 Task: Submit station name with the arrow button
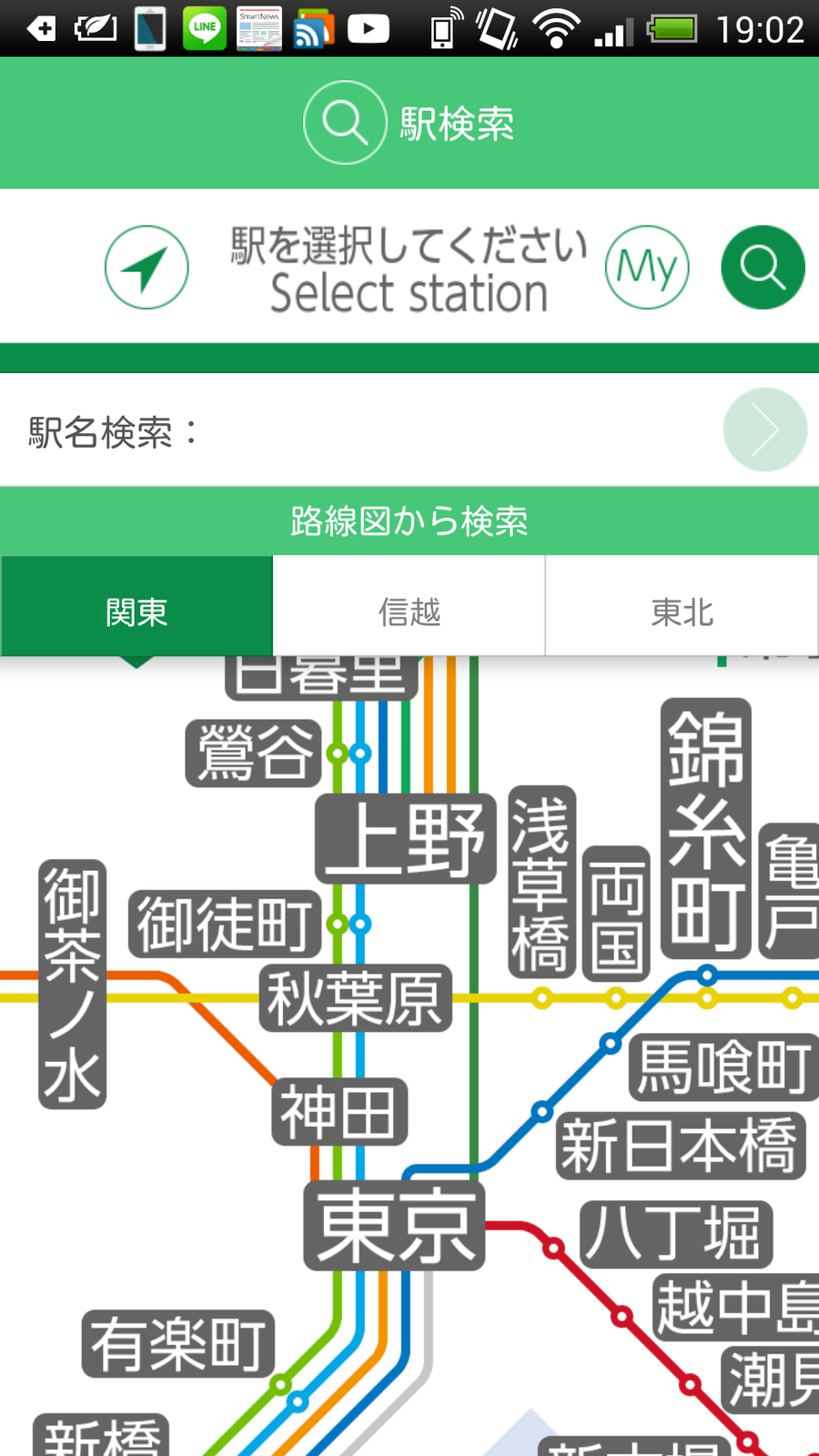(x=764, y=430)
